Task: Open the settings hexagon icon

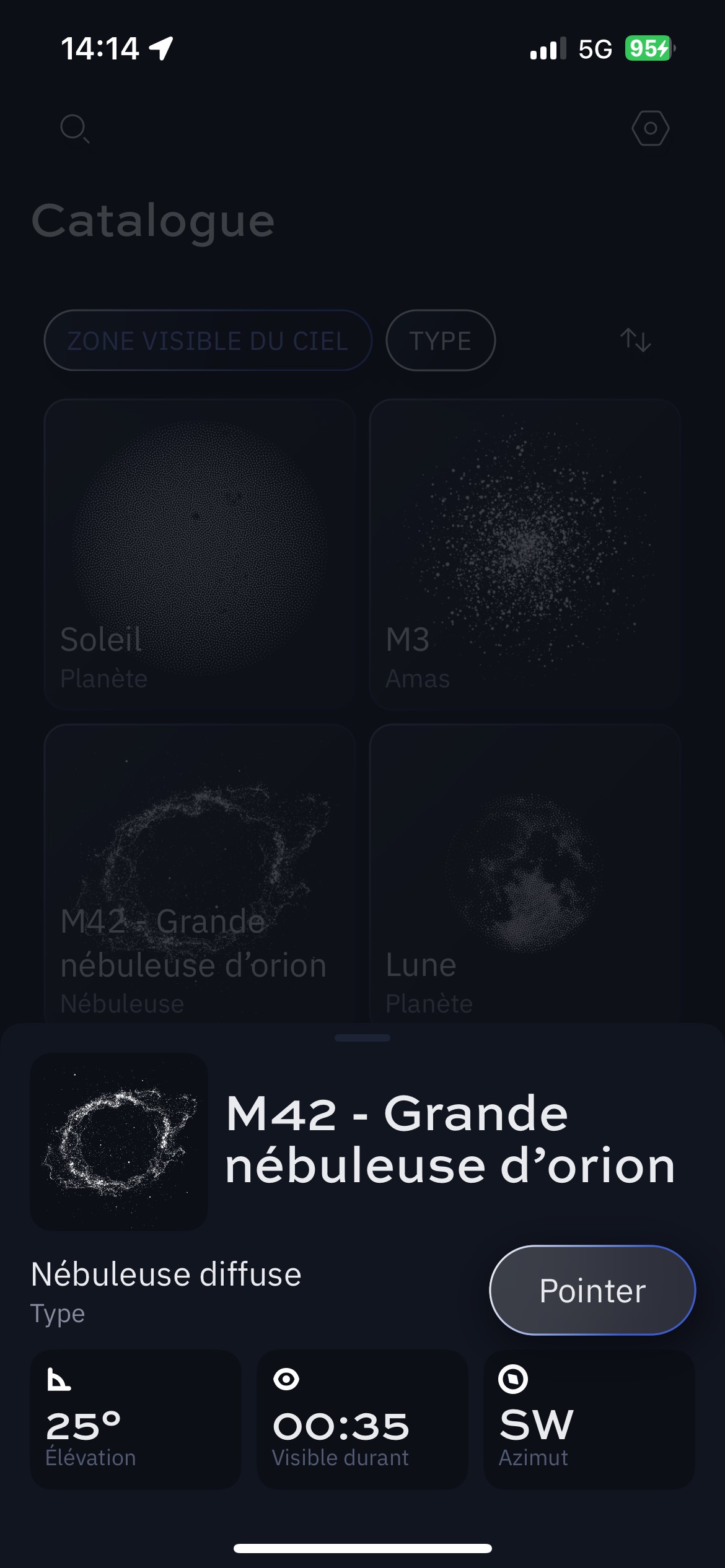Action: point(650,128)
